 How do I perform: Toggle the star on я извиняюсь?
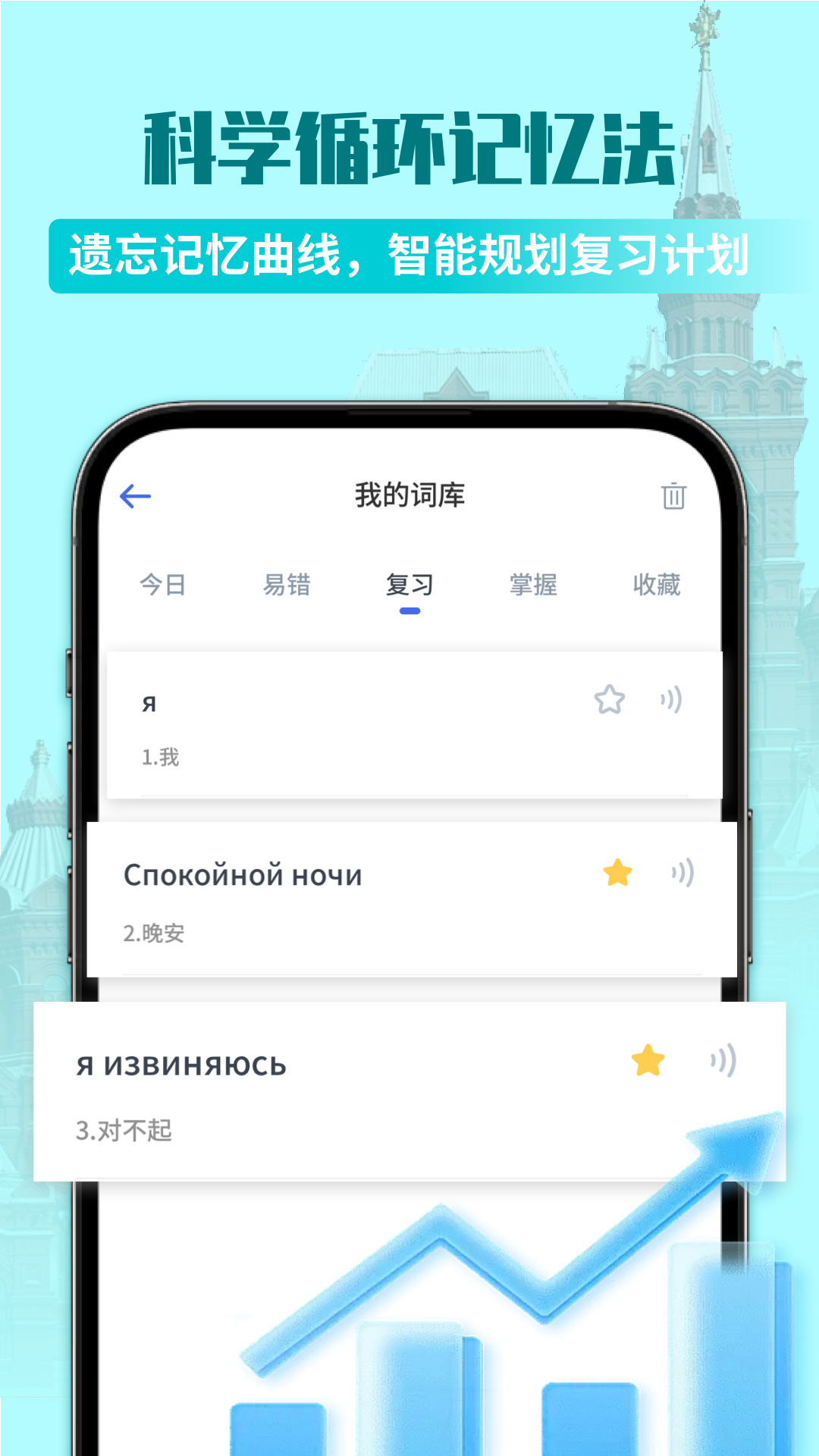[645, 1061]
